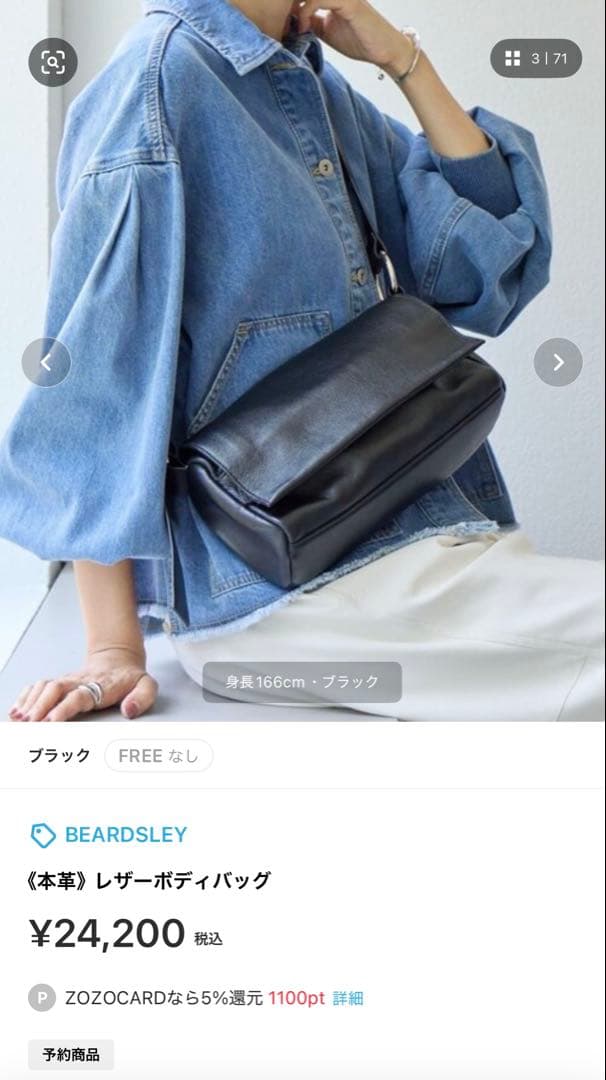This screenshot has height=1080, width=606.
Task: Open the image gallery grid 3 | 71
Action: tap(536, 58)
